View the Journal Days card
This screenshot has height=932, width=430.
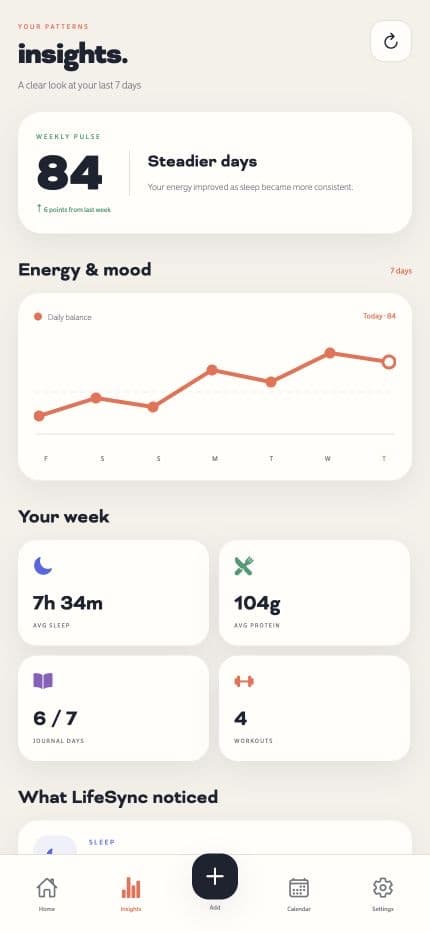pyautogui.click(x=114, y=708)
